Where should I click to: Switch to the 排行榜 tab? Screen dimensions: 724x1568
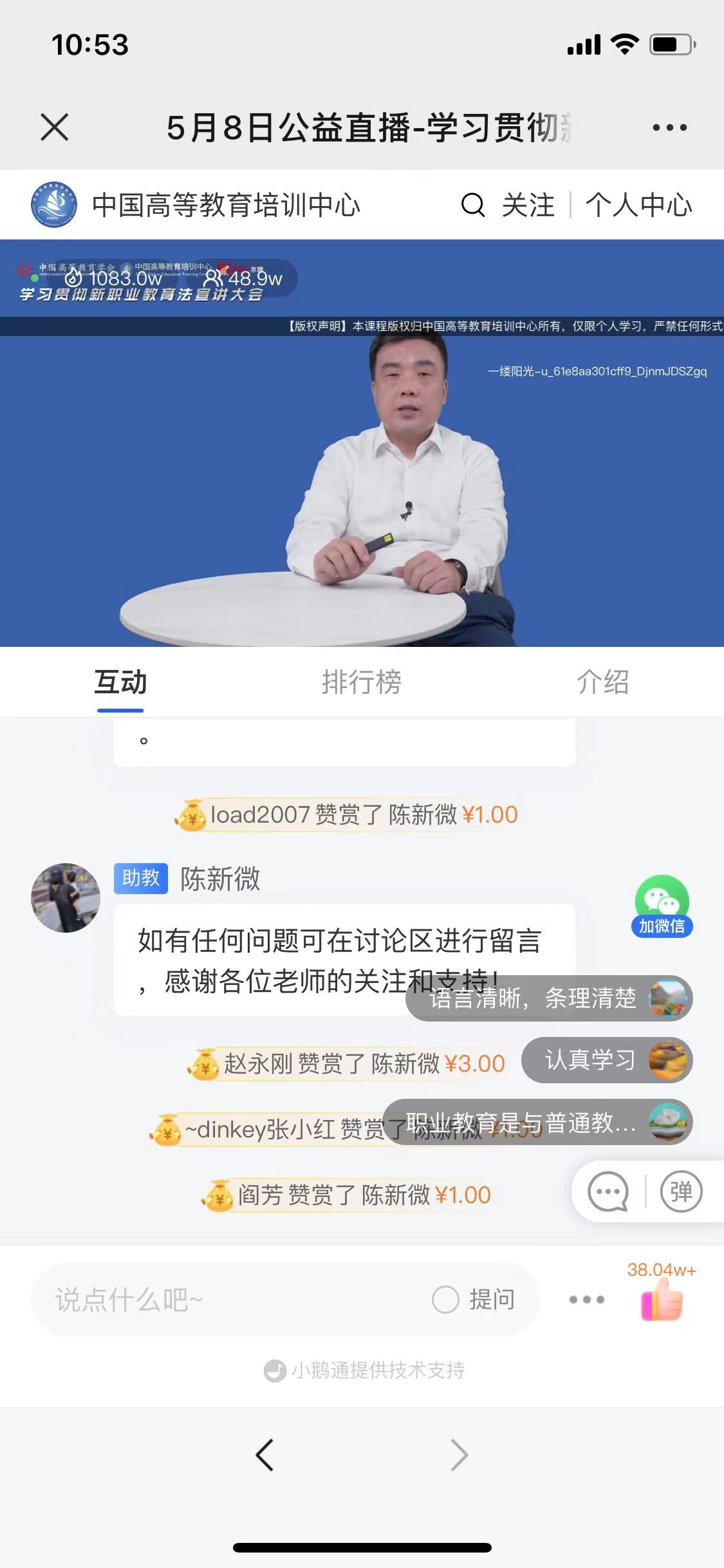click(361, 682)
